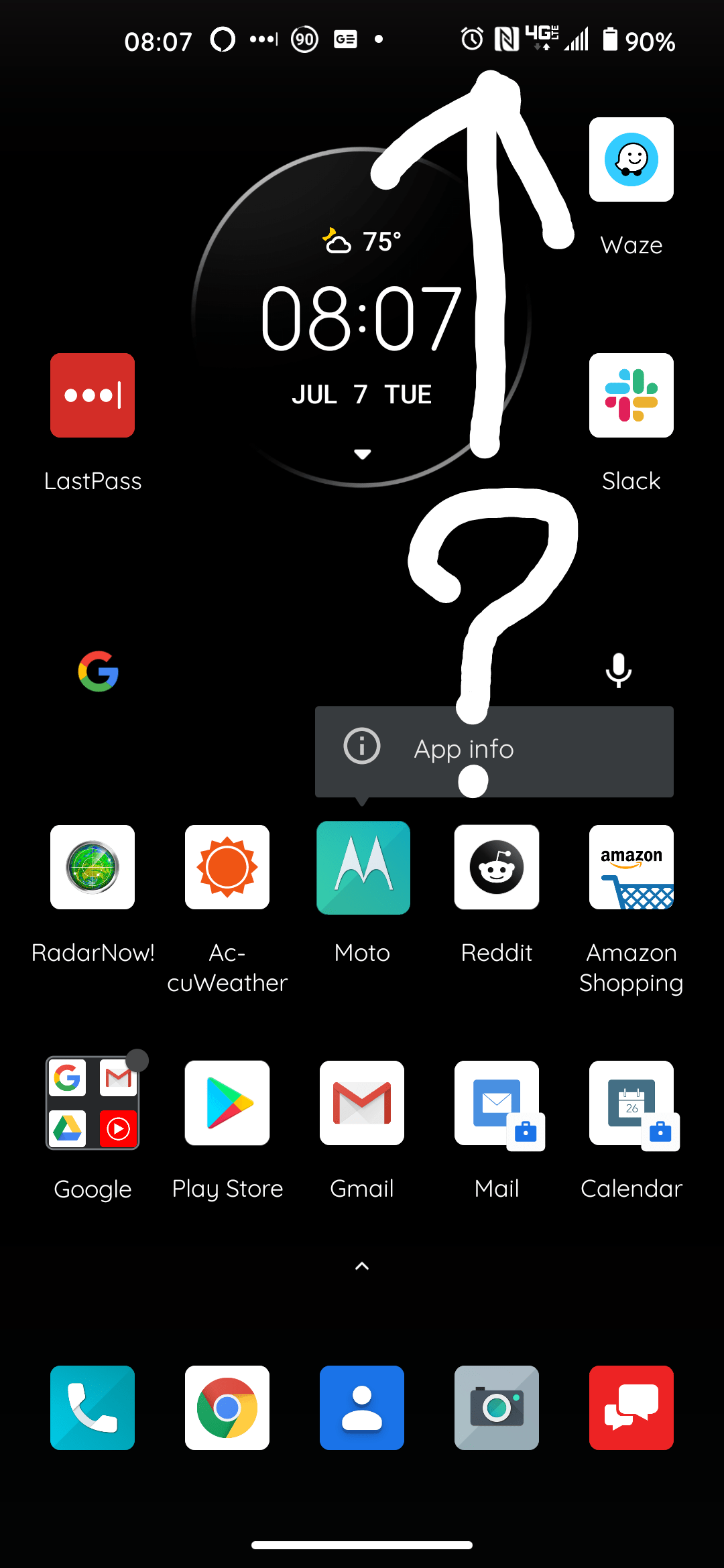
Task: Open Amazon Shopping
Action: 631,867
